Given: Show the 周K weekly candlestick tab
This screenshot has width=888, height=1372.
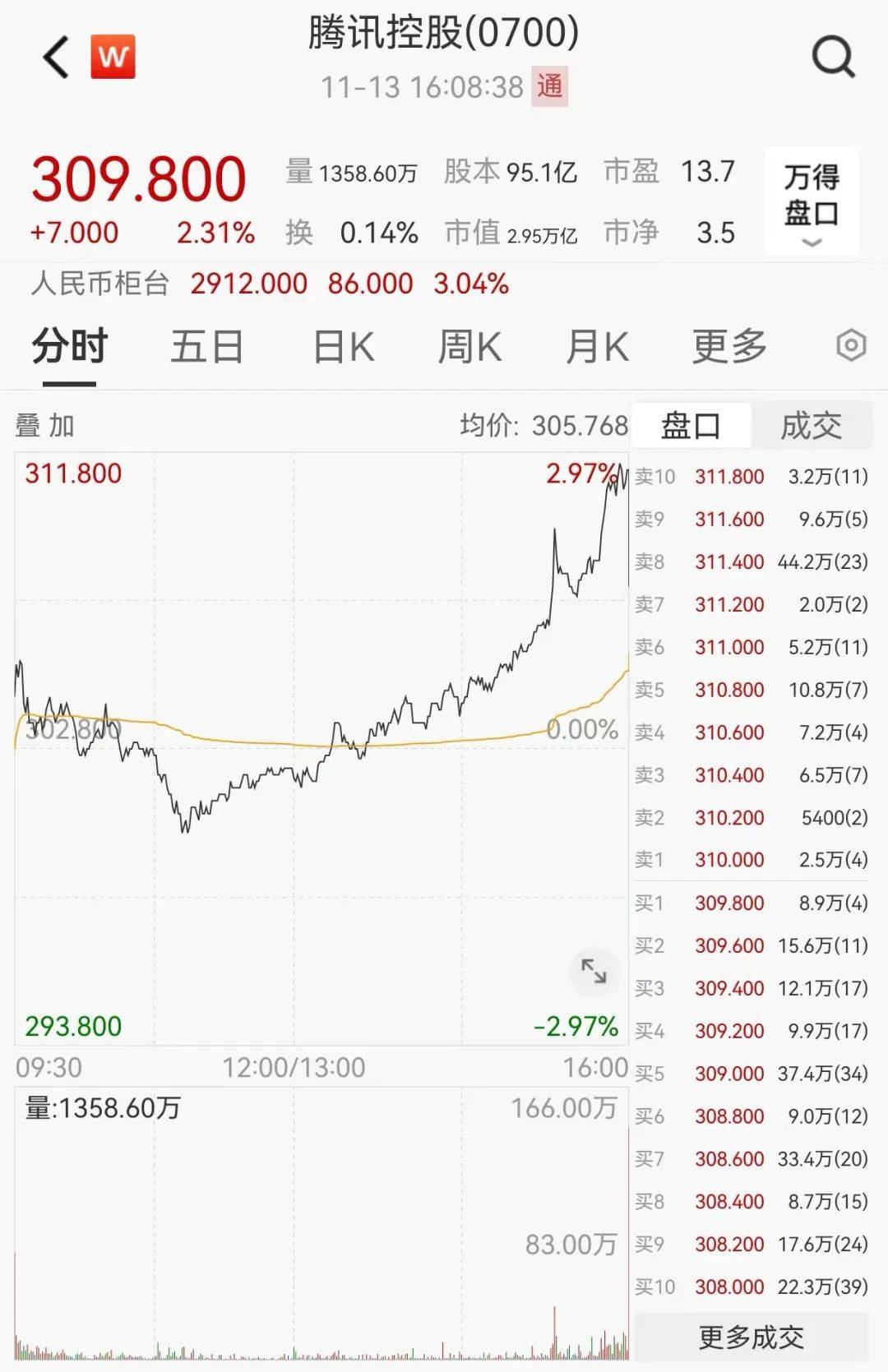Looking at the screenshot, I should pos(469,347).
